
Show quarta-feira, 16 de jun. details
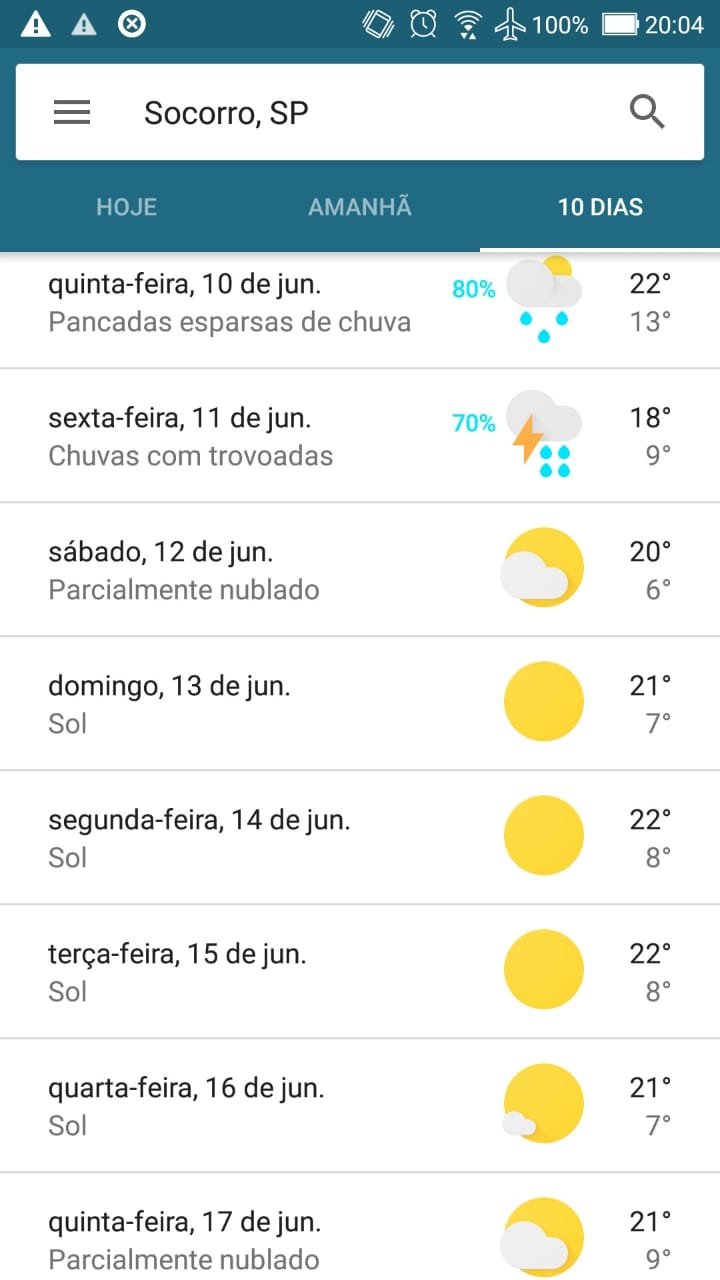(360, 1106)
